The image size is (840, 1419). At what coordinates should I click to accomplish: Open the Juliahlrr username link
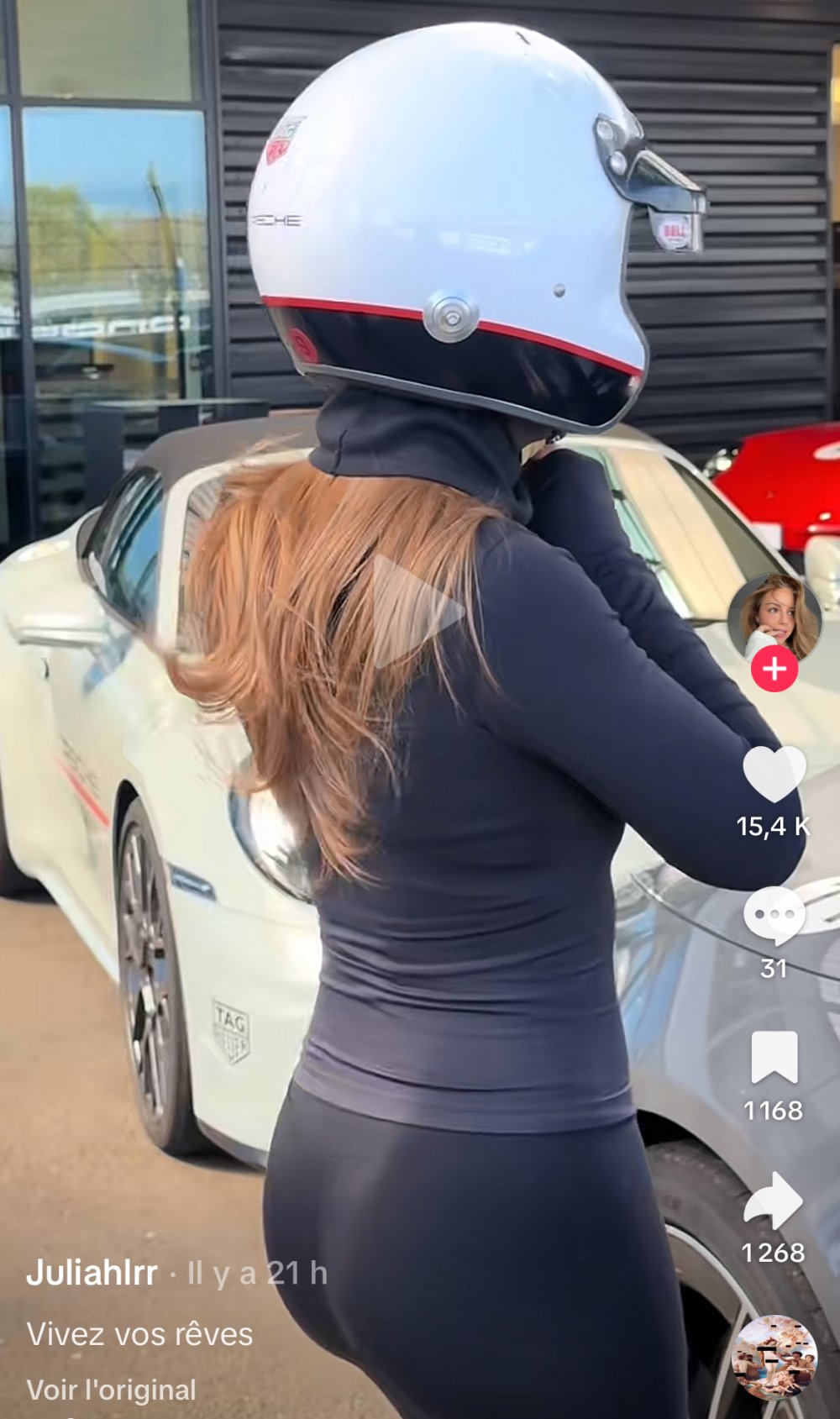click(92, 1273)
